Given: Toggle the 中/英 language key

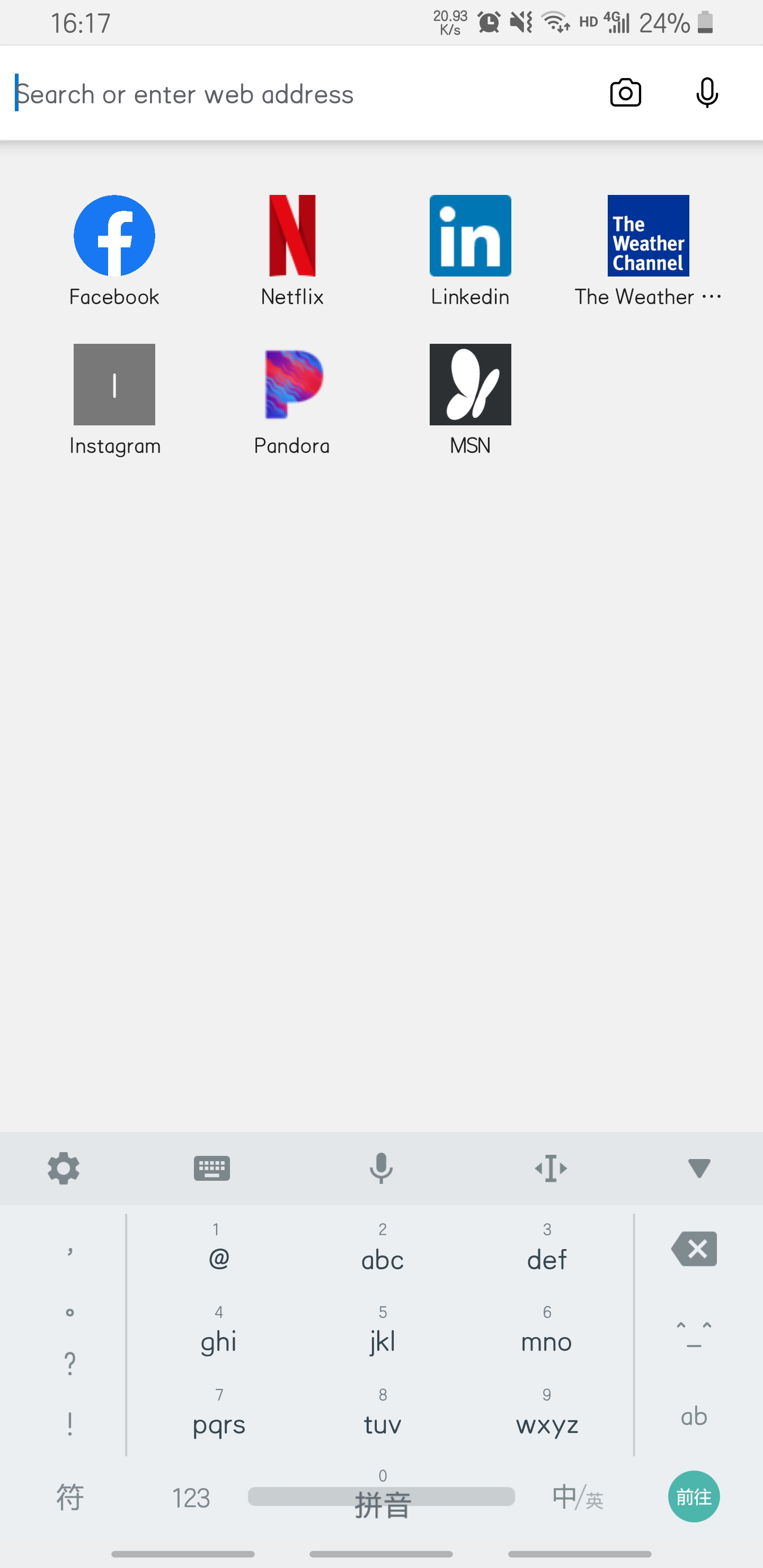Looking at the screenshot, I should (x=578, y=1498).
